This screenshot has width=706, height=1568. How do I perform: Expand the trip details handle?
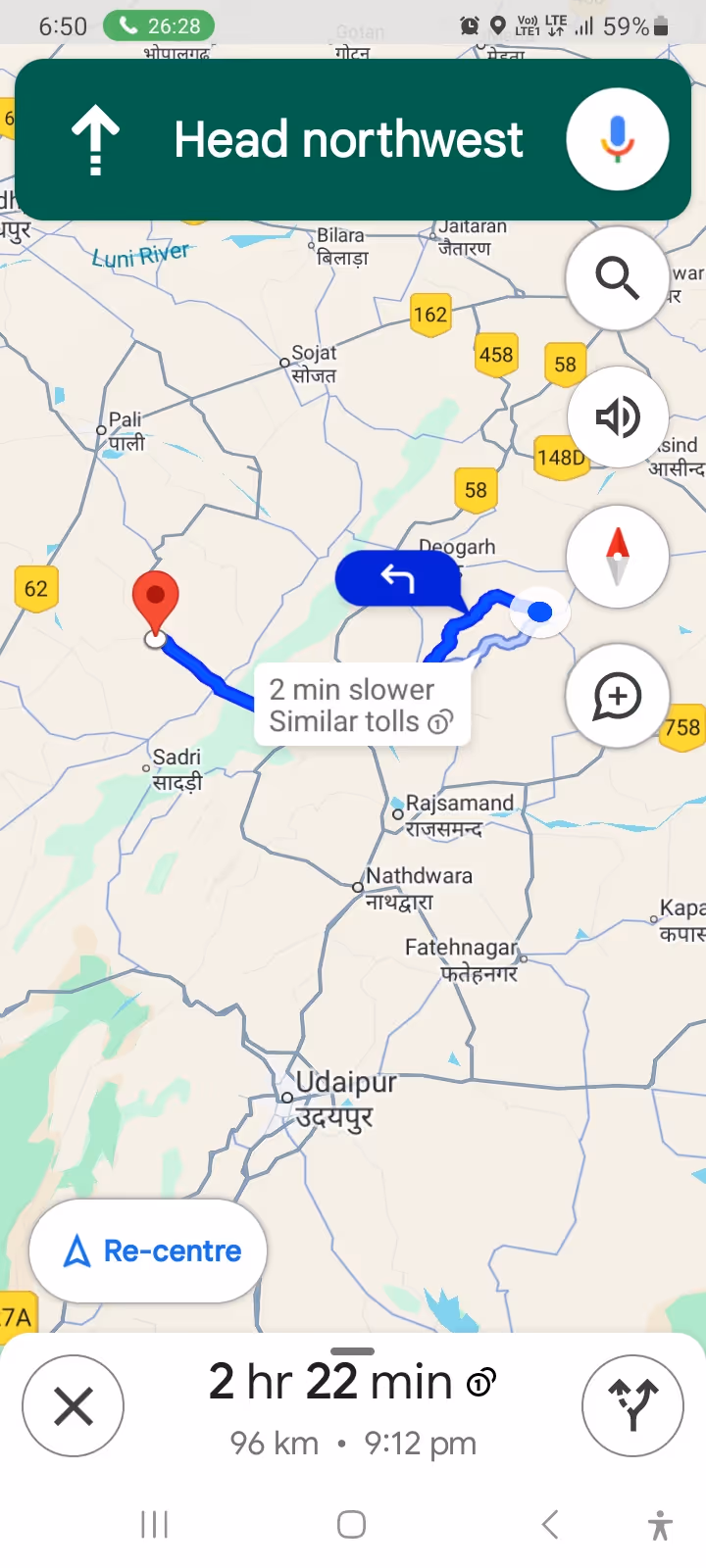point(353,1352)
